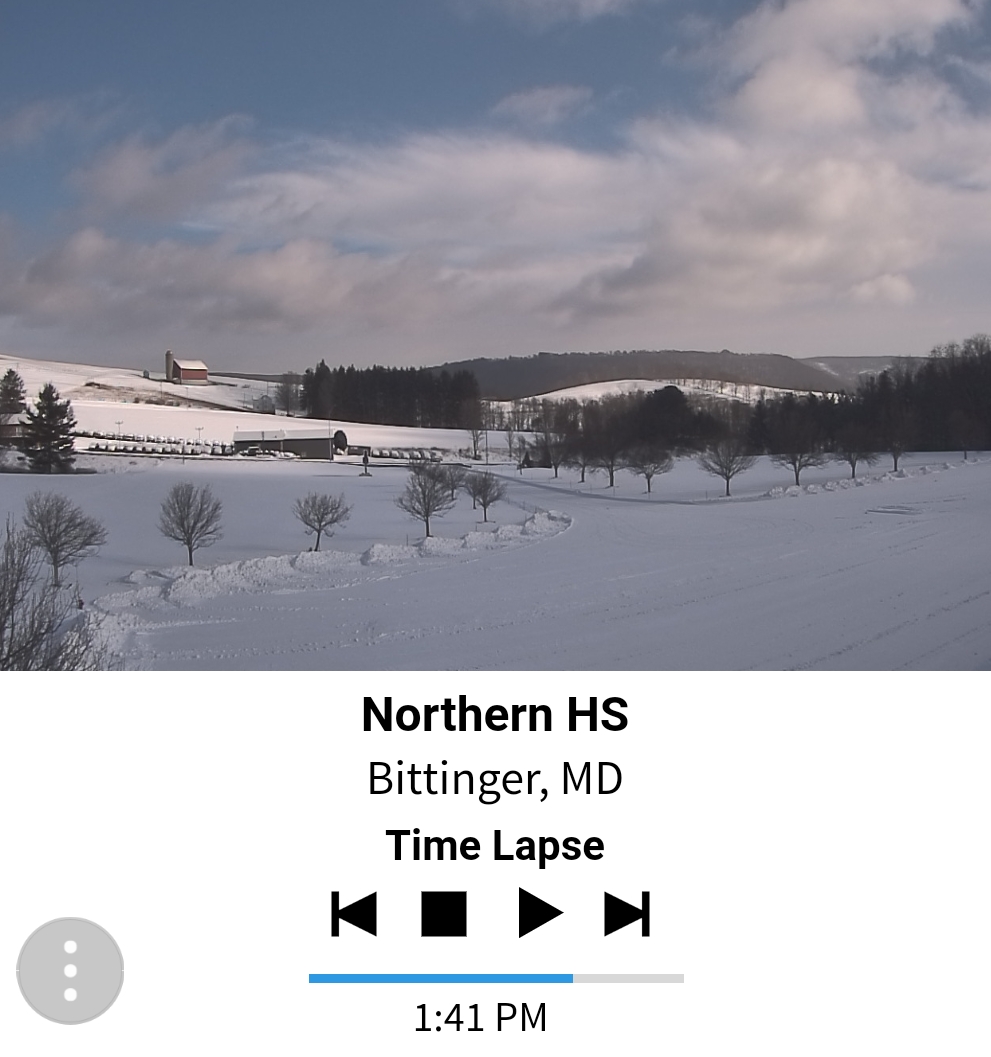The height and width of the screenshot is (1057, 991).
Task: Tap the time lapse progress bar
Action: coord(496,978)
